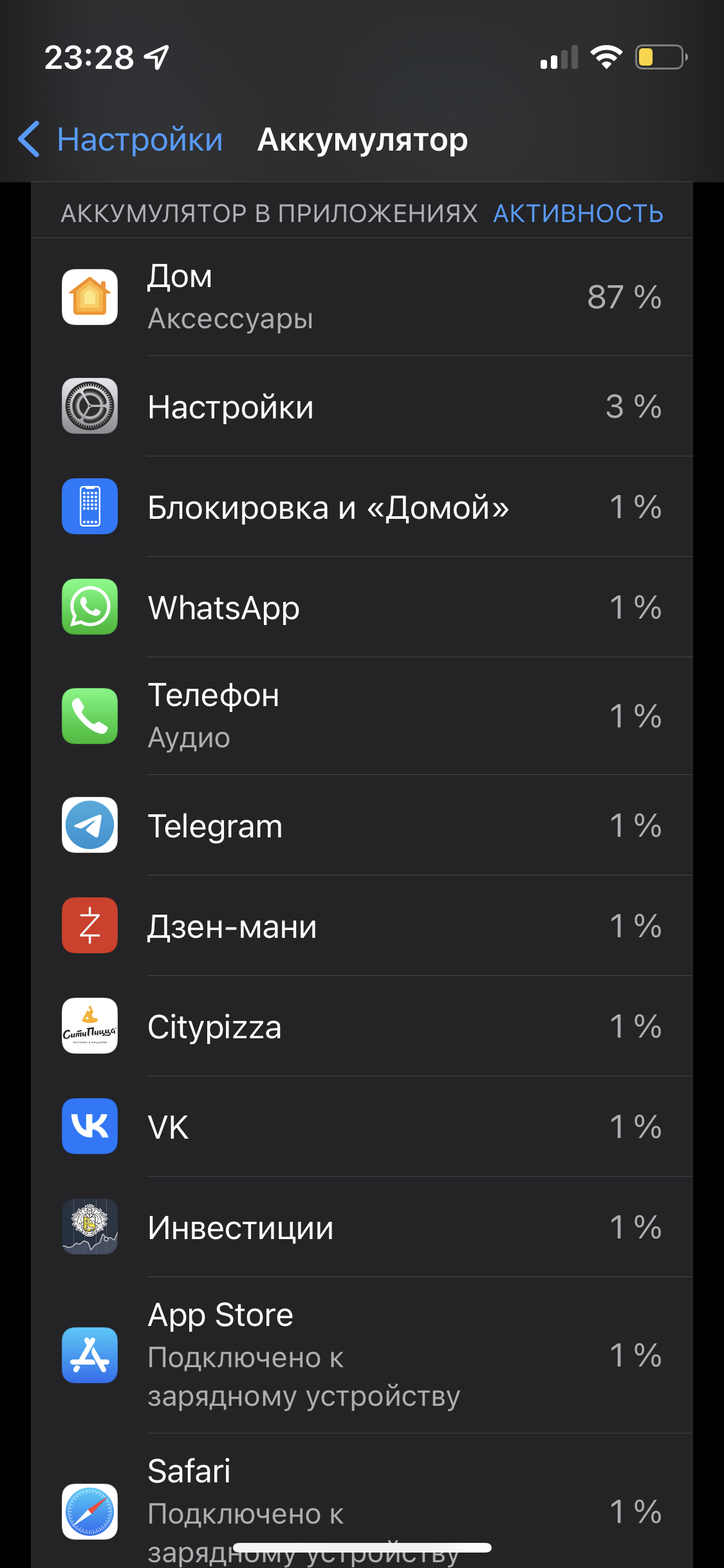
Task: Select the App Store row
Action: point(362,1355)
